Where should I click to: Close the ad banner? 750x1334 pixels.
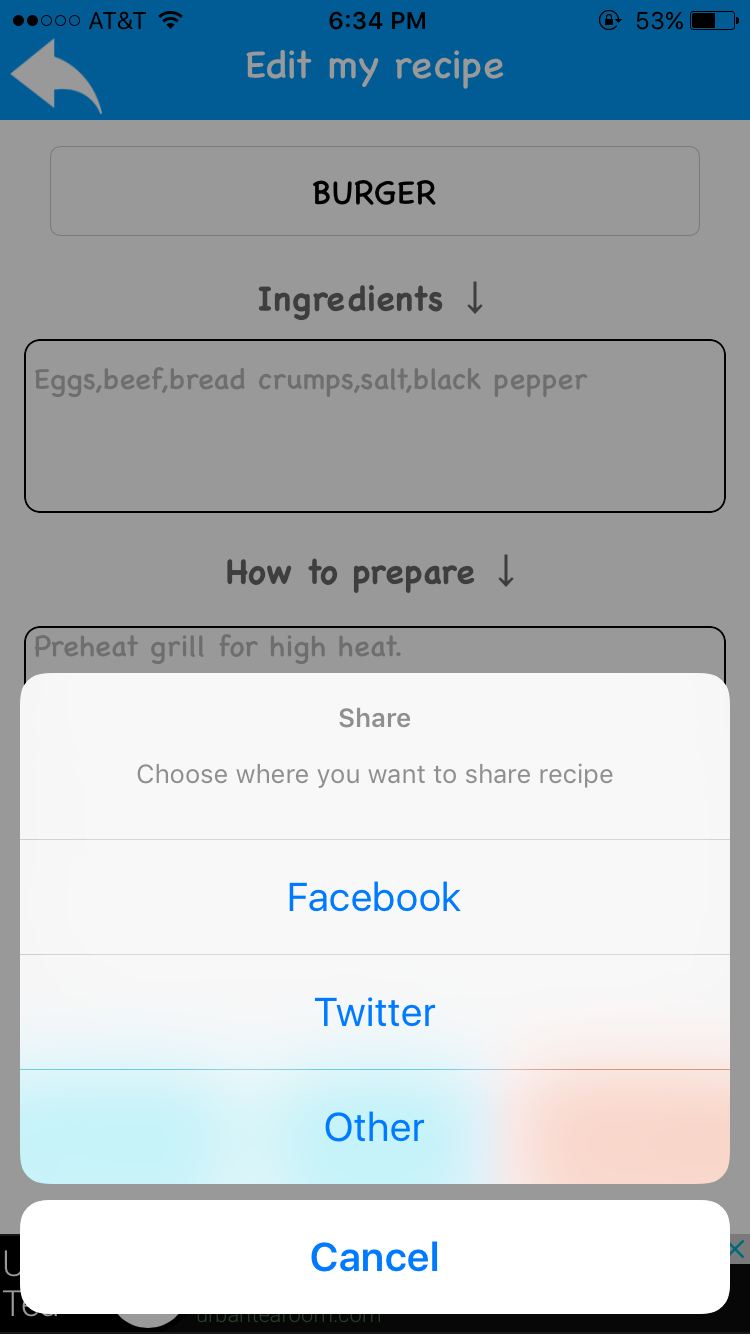738,1248
